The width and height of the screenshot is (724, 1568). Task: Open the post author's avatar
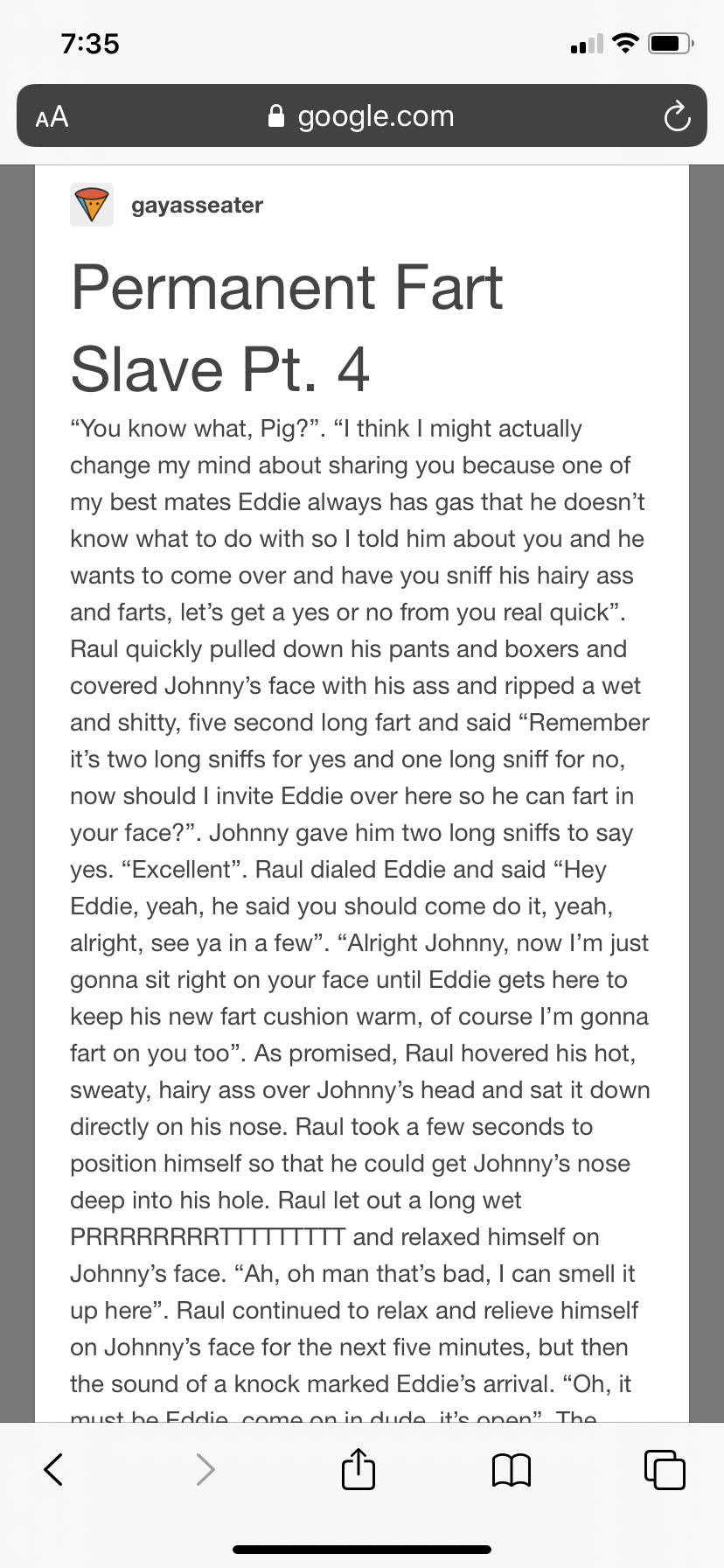(x=92, y=206)
